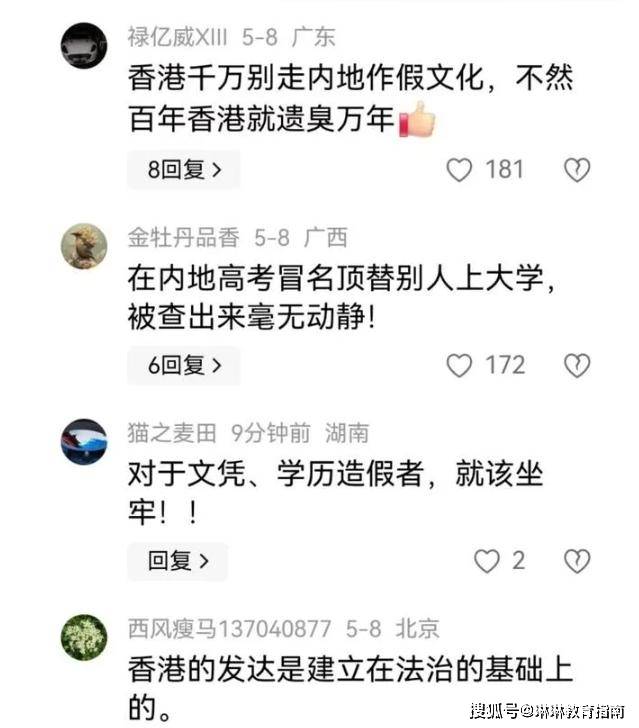Screen dimensions: 639x728
Task: Open 禄亿威XIII's profile avatar
Action: (84, 45)
